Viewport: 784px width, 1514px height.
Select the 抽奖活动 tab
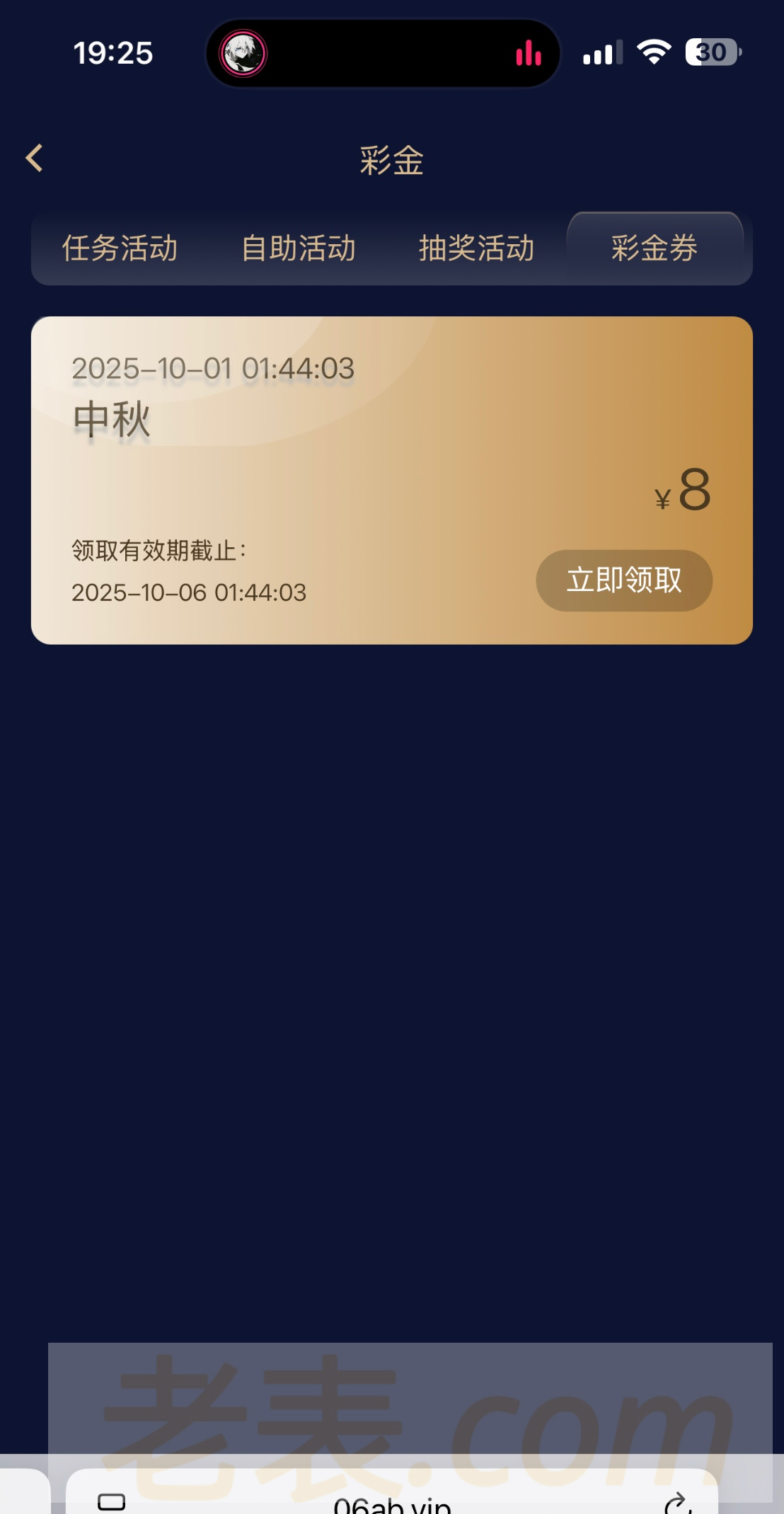[476, 248]
